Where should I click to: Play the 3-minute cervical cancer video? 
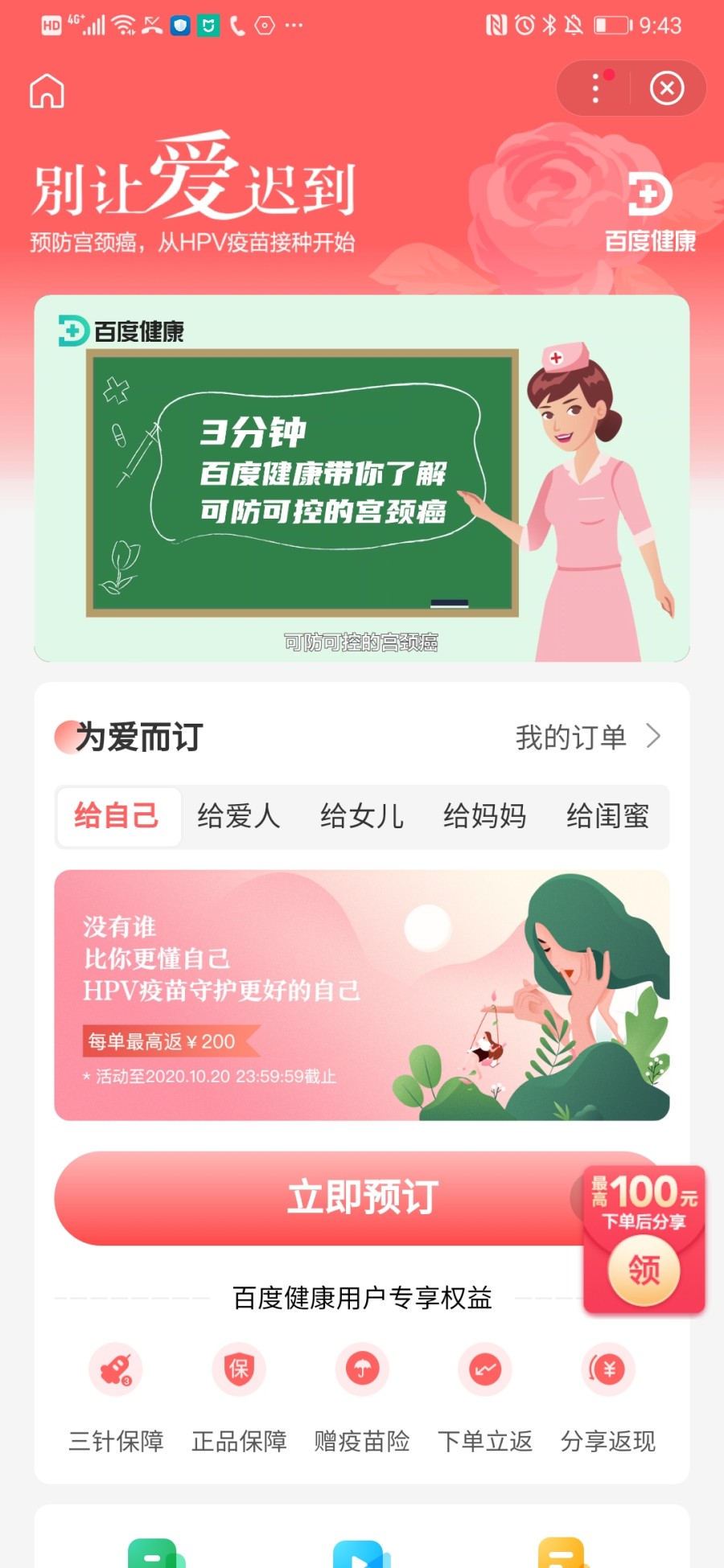(361, 478)
